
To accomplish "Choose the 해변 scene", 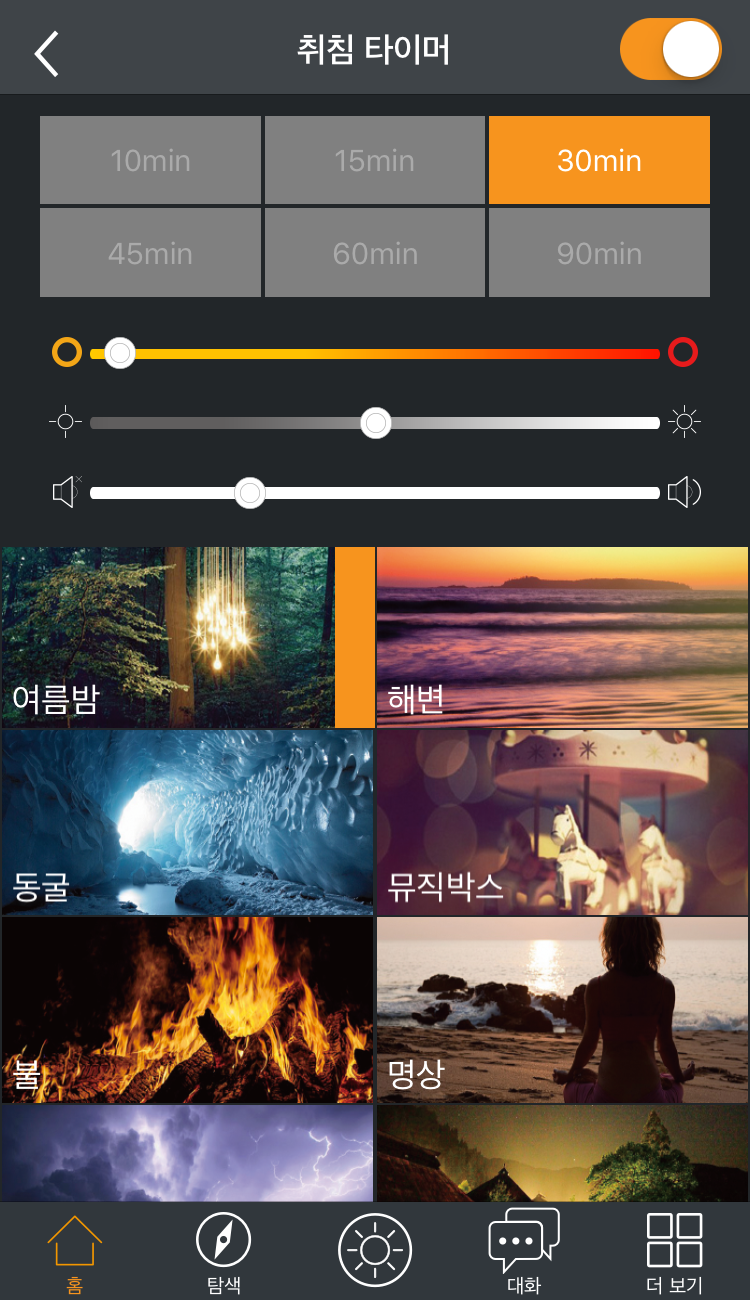I will coord(562,637).
